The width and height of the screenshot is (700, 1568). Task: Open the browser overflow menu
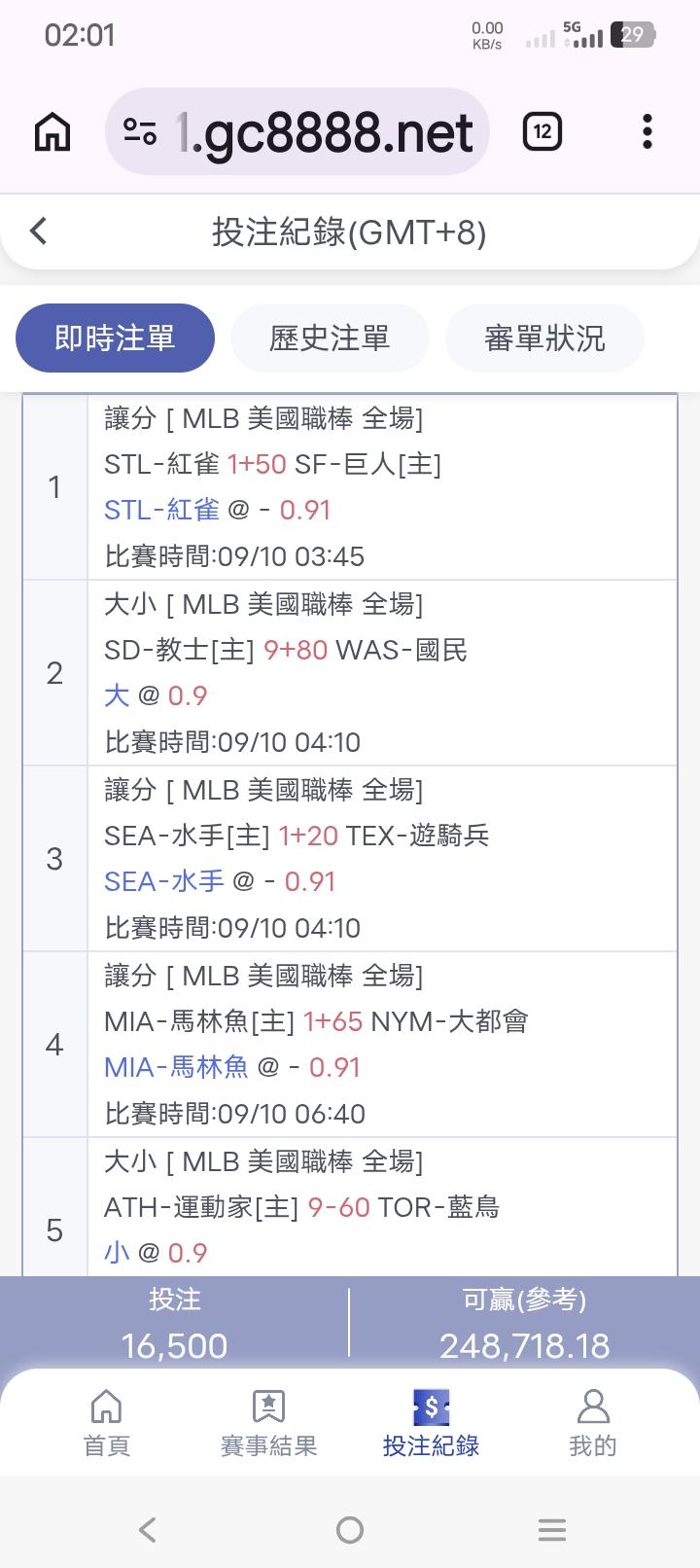click(x=647, y=131)
